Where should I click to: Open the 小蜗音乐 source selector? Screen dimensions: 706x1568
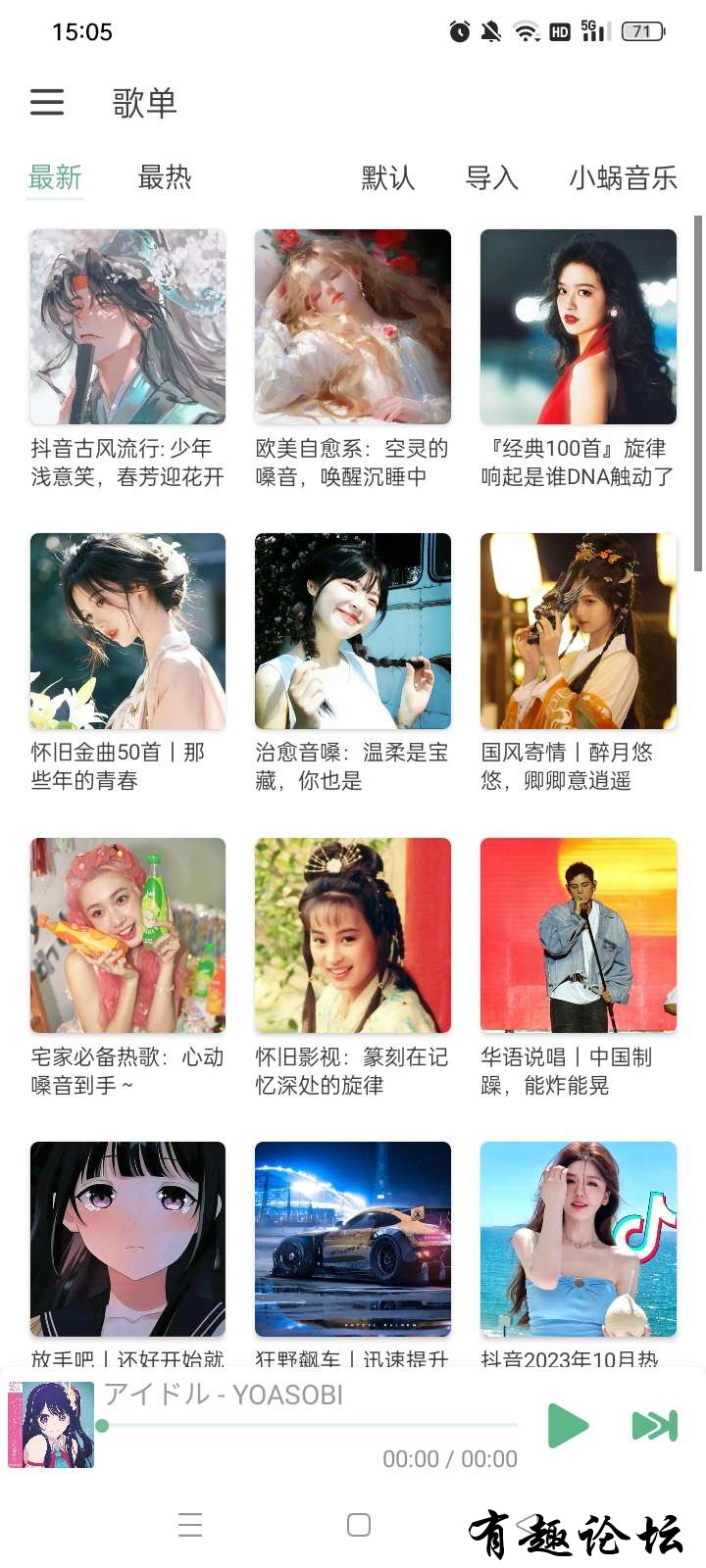(623, 177)
